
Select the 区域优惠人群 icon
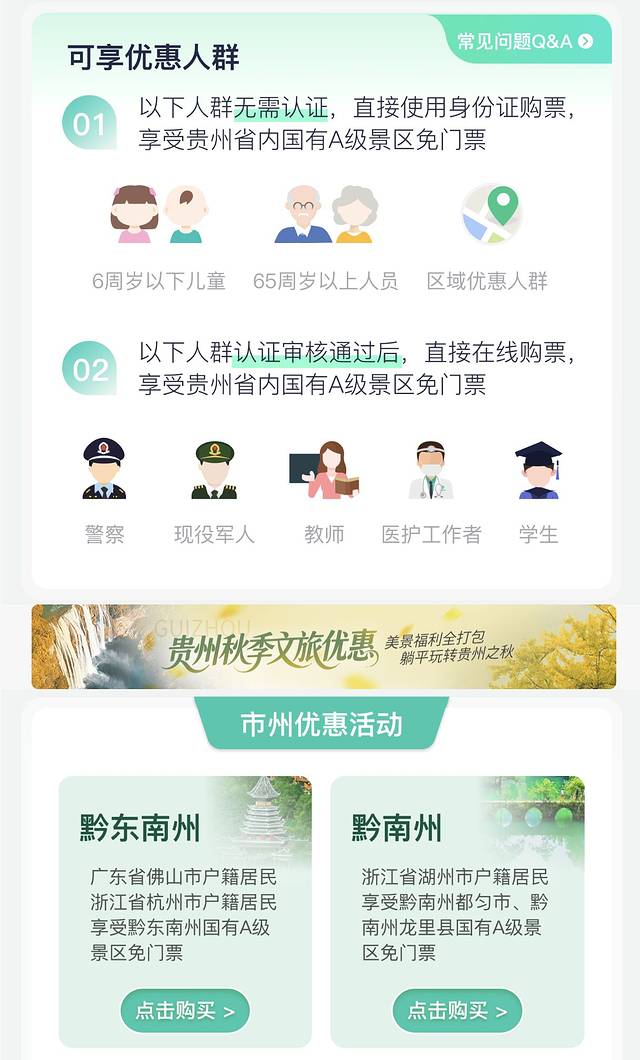(x=489, y=215)
